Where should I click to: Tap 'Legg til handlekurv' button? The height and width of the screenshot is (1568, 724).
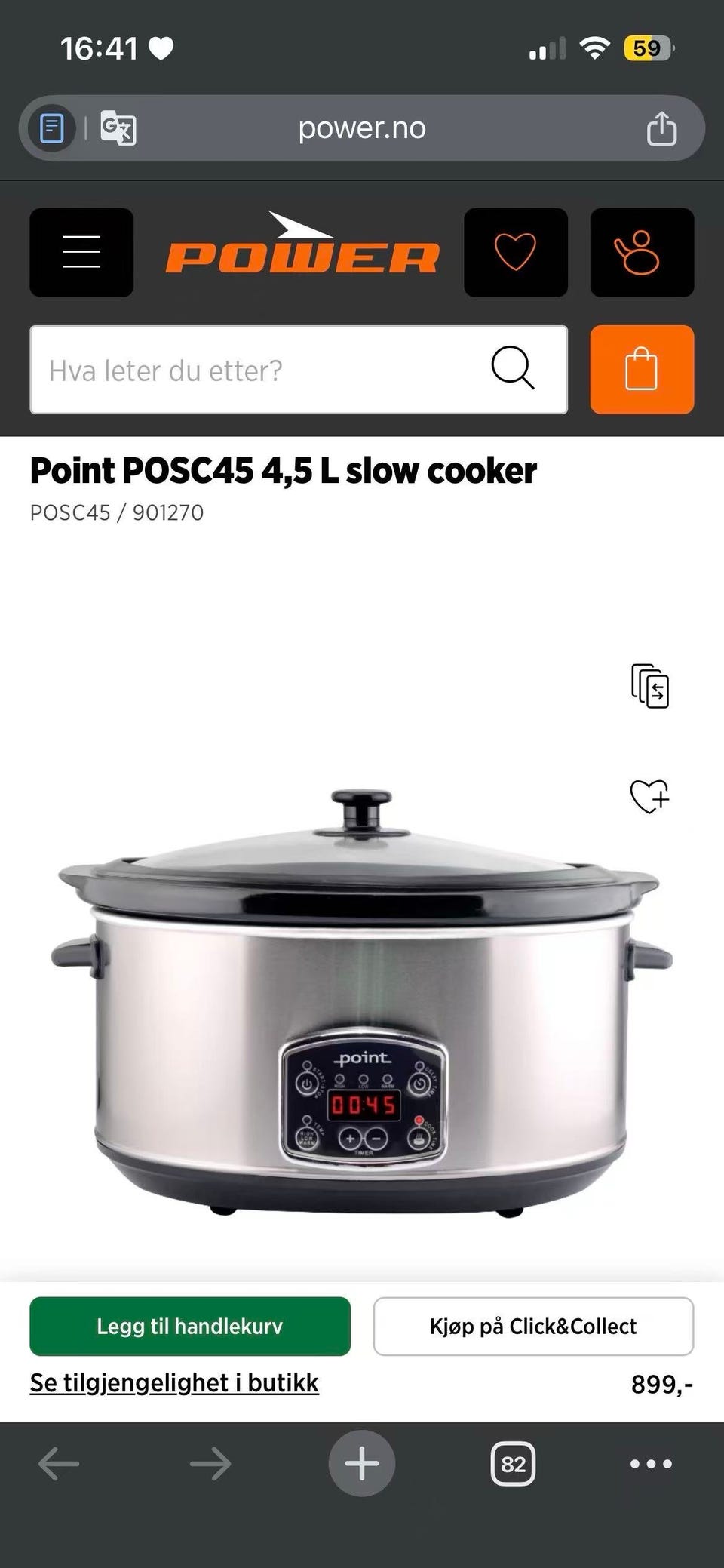click(x=190, y=1326)
